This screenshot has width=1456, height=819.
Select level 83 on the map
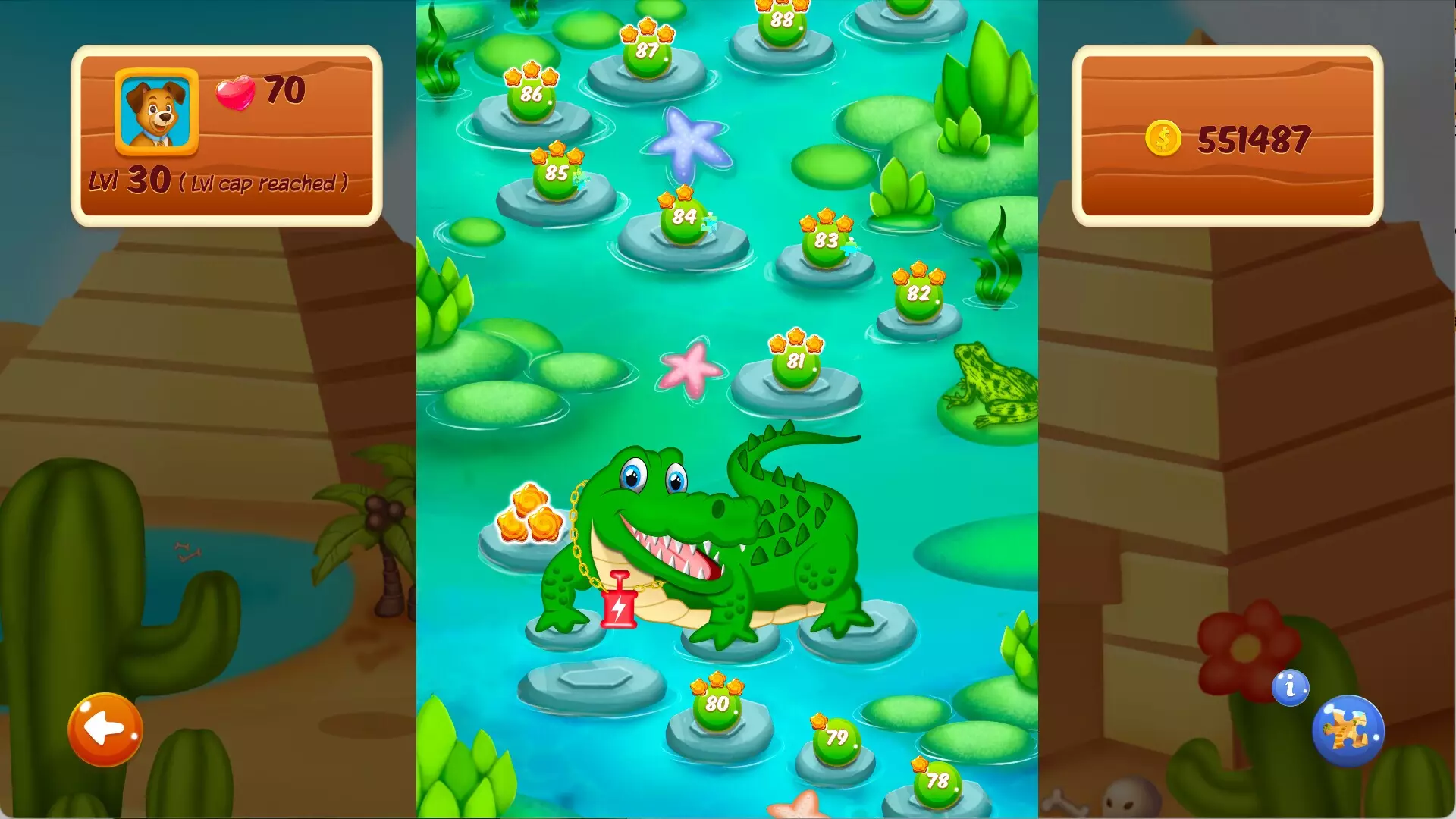pyautogui.click(x=826, y=242)
